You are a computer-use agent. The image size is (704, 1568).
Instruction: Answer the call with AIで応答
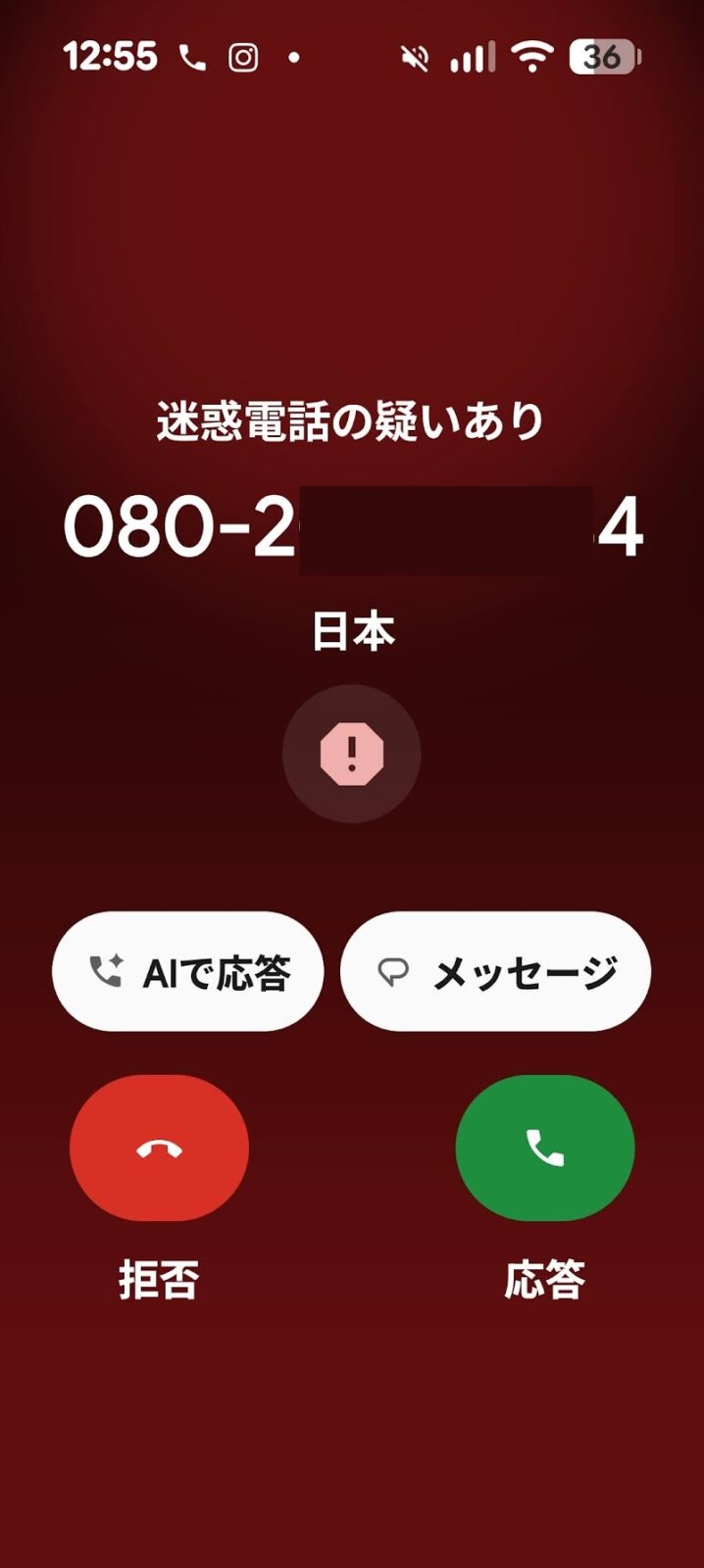click(187, 971)
